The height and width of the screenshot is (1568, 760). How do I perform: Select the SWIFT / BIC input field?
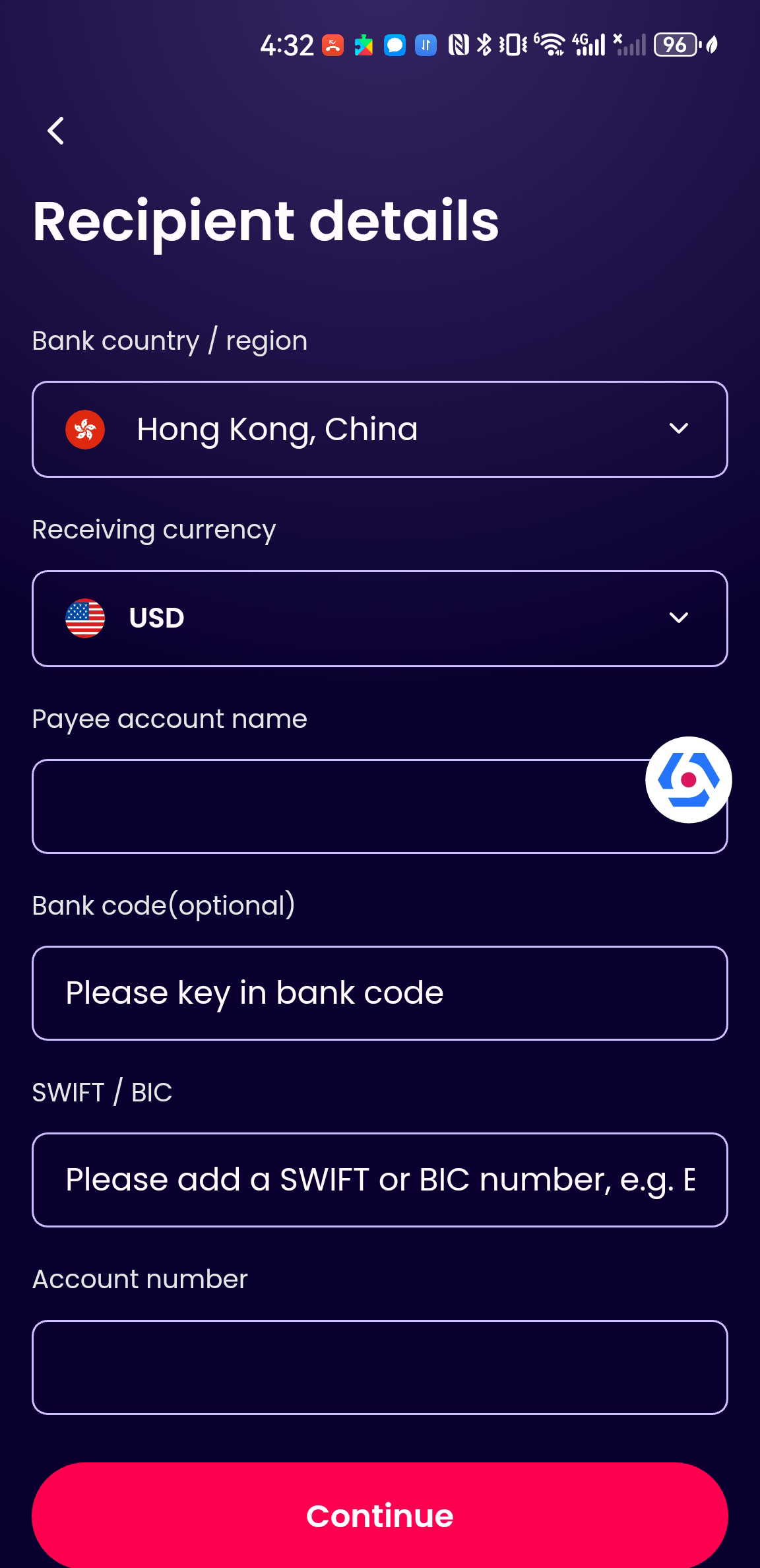click(x=379, y=1180)
